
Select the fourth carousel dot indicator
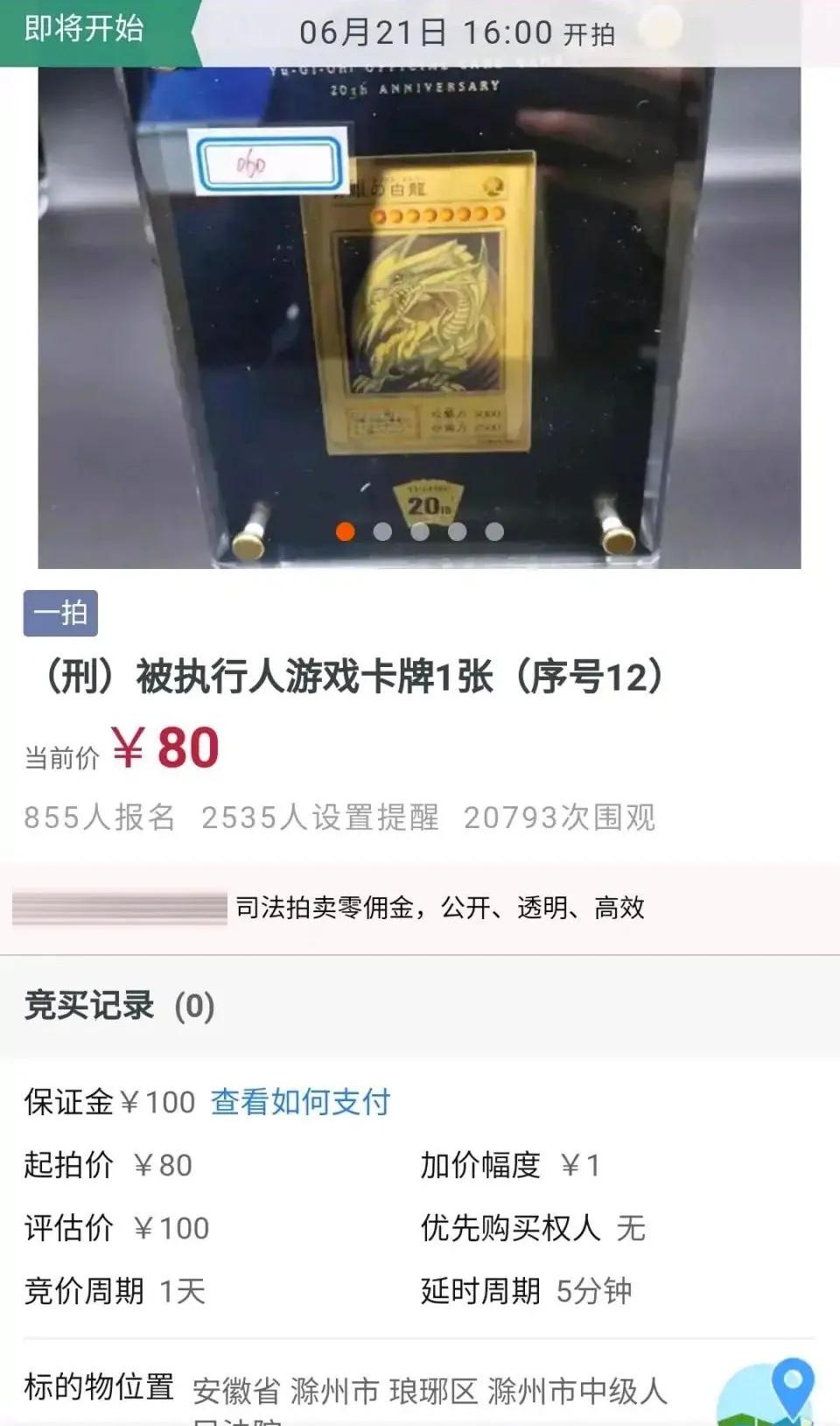click(x=455, y=530)
